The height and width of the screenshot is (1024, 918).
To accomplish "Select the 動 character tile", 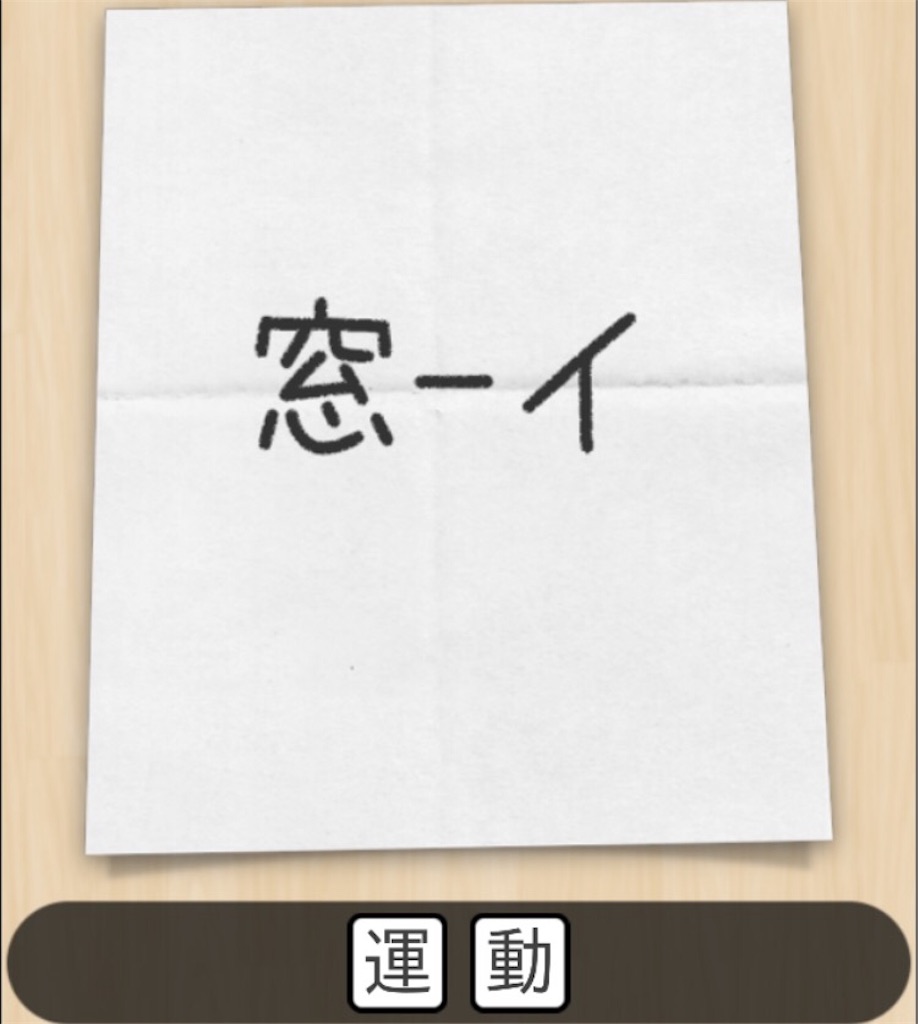I will [520, 962].
